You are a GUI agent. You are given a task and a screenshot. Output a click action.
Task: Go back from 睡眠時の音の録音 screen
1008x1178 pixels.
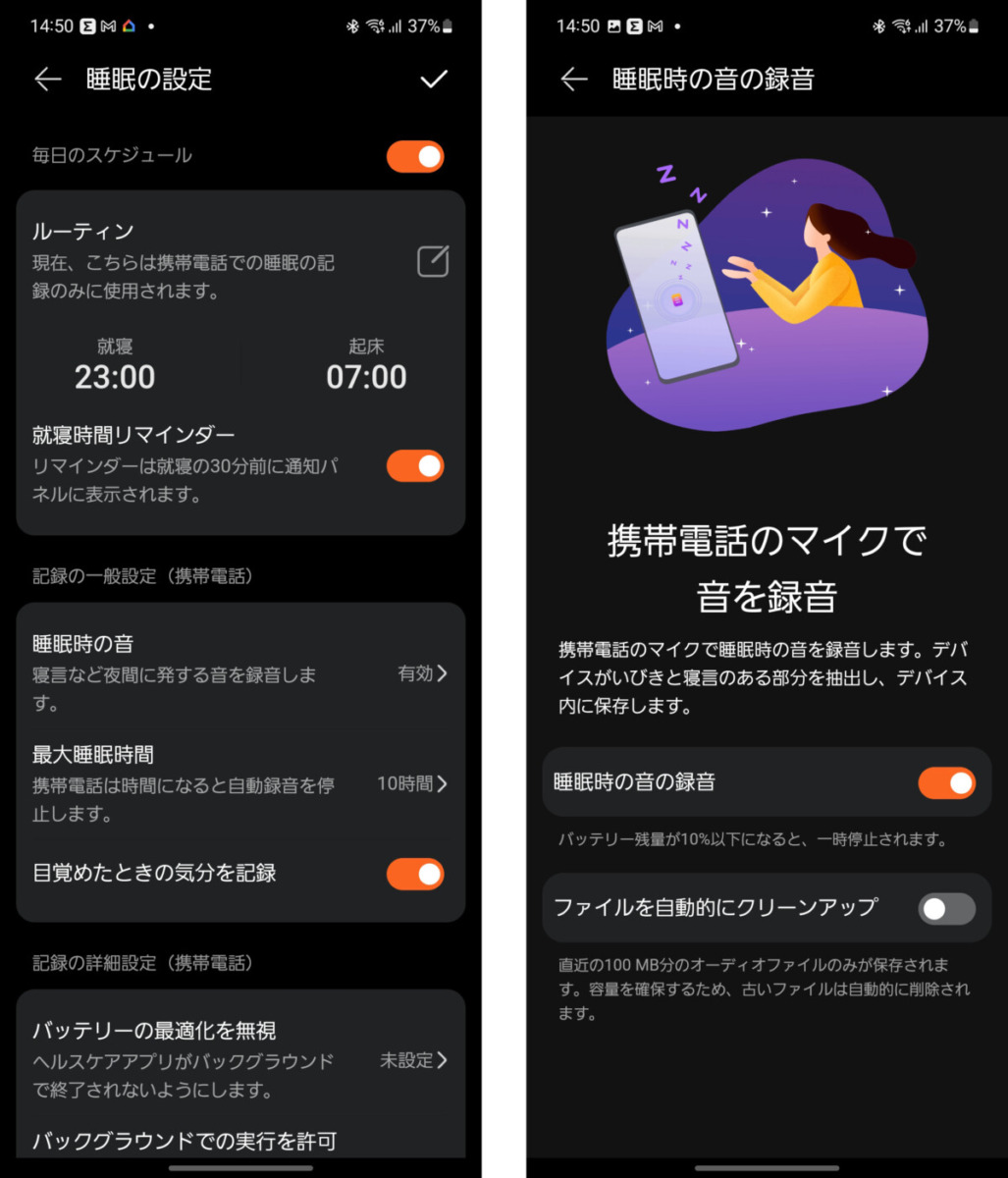pyautogui.click(x=574, y=80)
